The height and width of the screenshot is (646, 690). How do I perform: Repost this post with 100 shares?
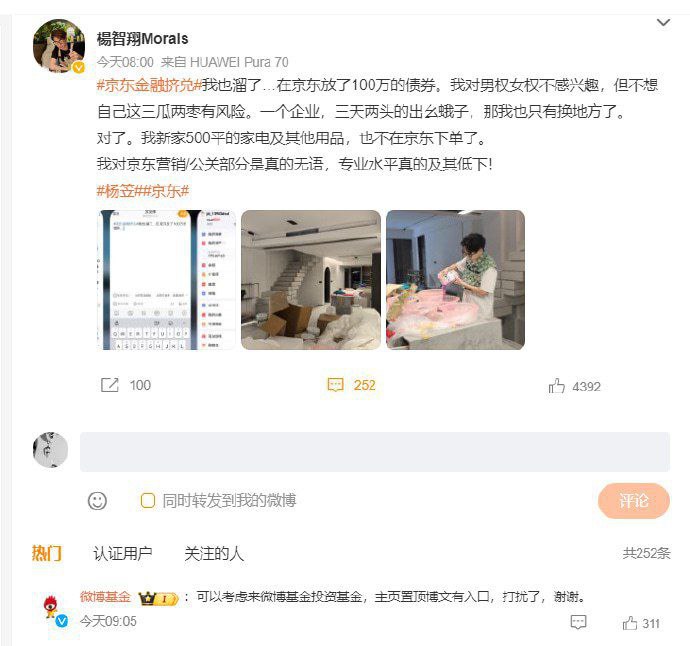[x=126, y=385]
